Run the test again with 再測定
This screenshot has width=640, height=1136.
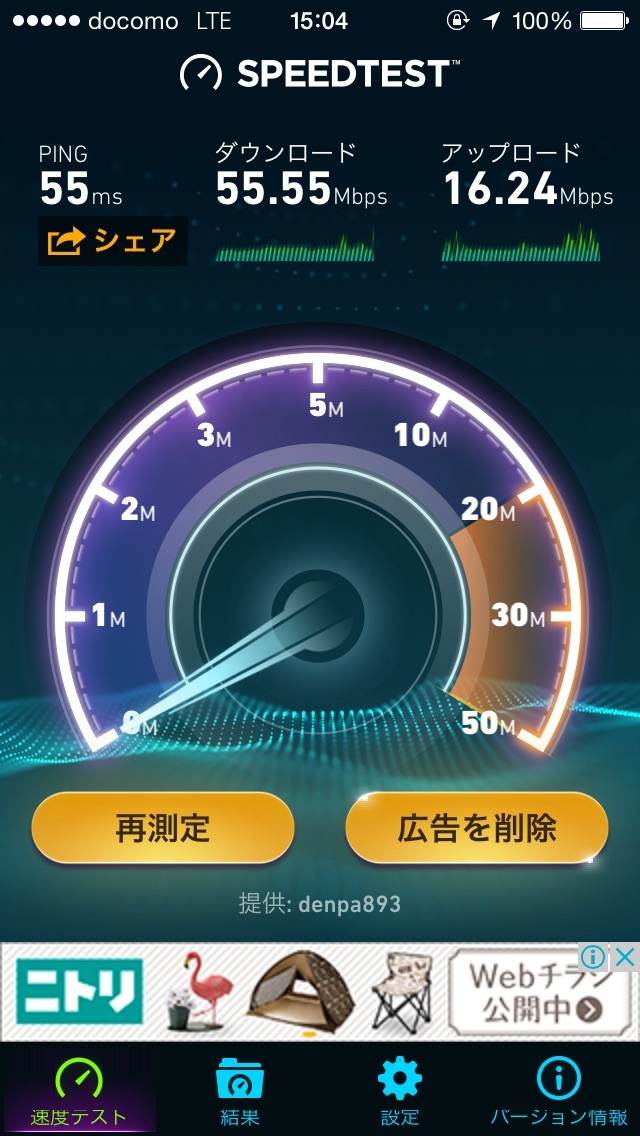click(163, 828)
